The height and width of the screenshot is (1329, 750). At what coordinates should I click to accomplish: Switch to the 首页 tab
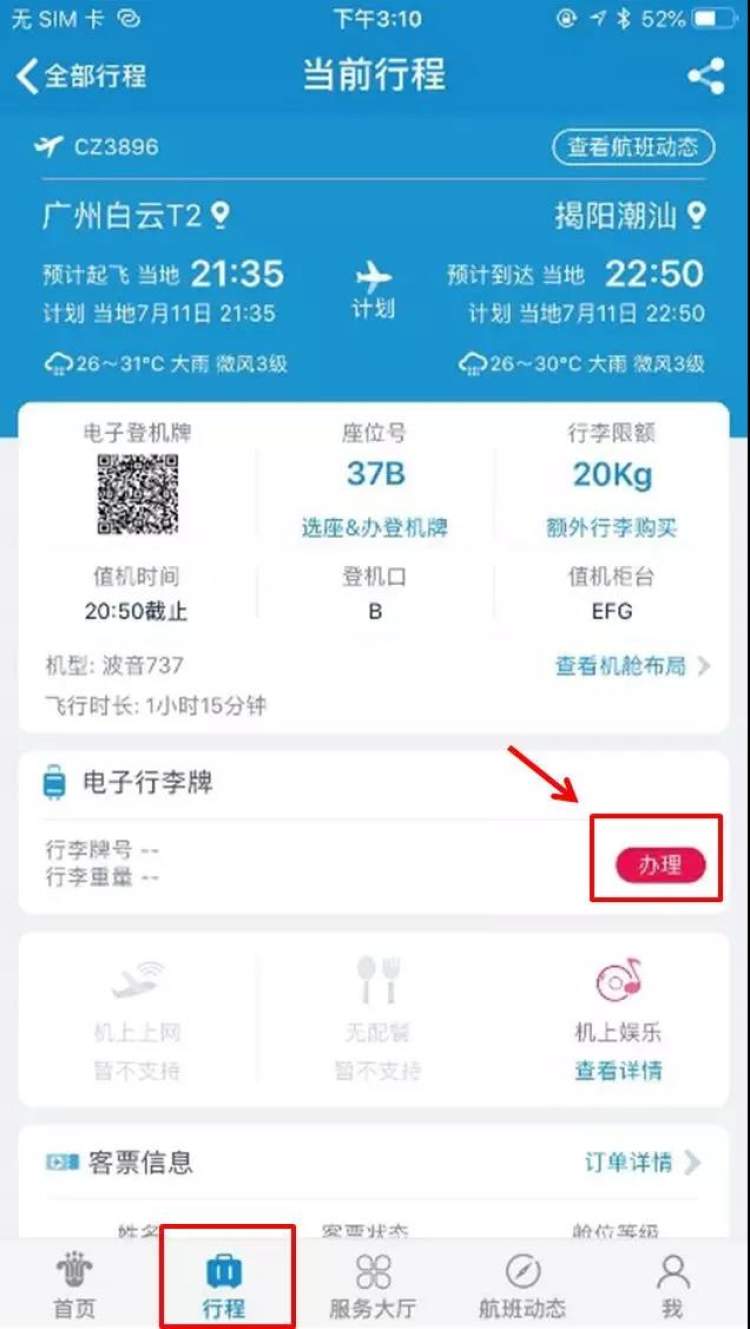(74, 1285)
